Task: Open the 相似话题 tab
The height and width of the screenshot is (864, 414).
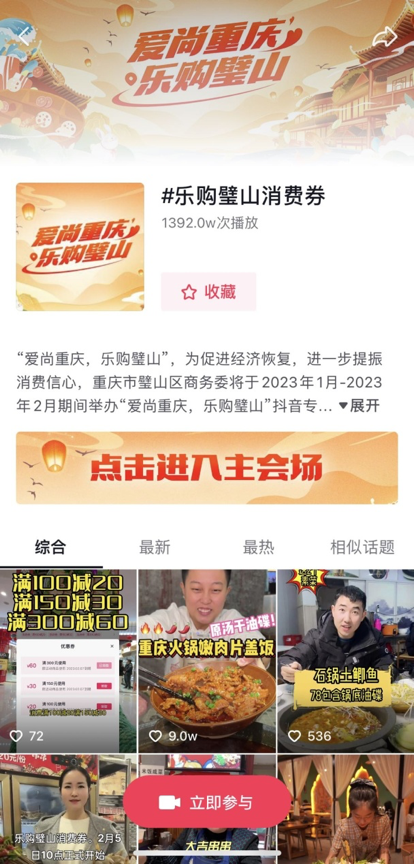Action: (x=362, y=547)
